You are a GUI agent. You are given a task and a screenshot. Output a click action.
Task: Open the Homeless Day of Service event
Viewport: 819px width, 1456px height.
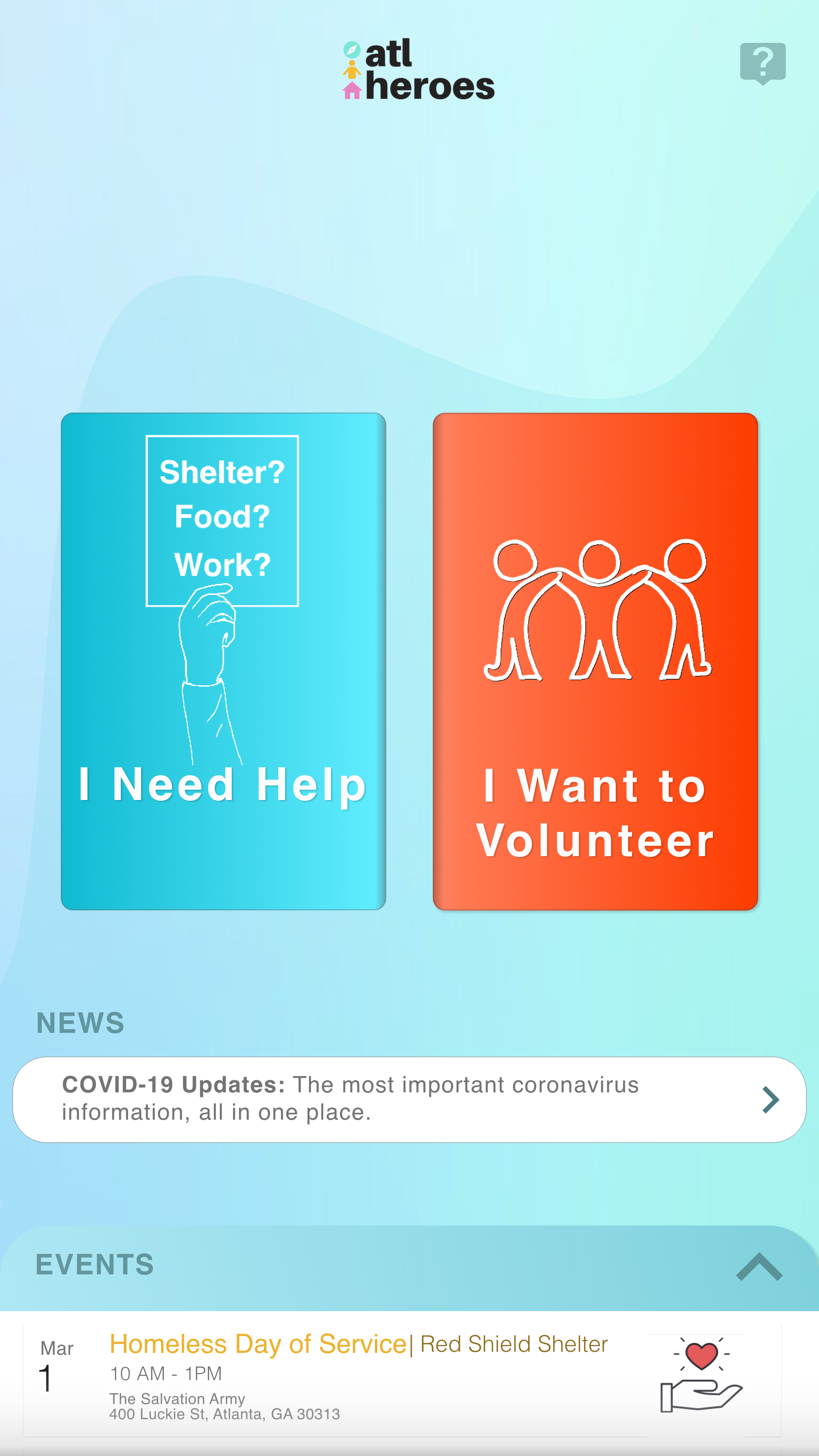pyautogui.click(x=402, y=1380)
